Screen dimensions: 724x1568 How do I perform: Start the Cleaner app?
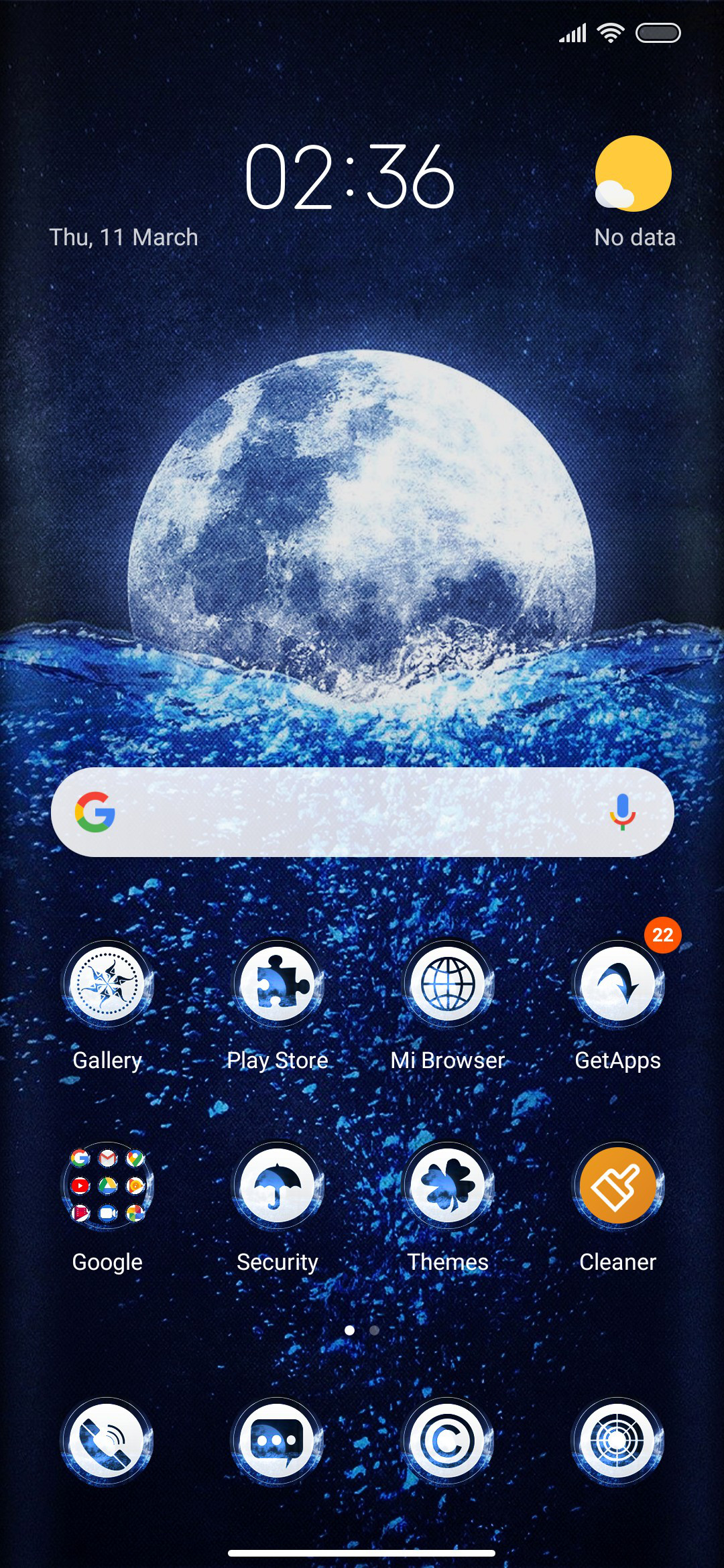[x=618, y=1186]
